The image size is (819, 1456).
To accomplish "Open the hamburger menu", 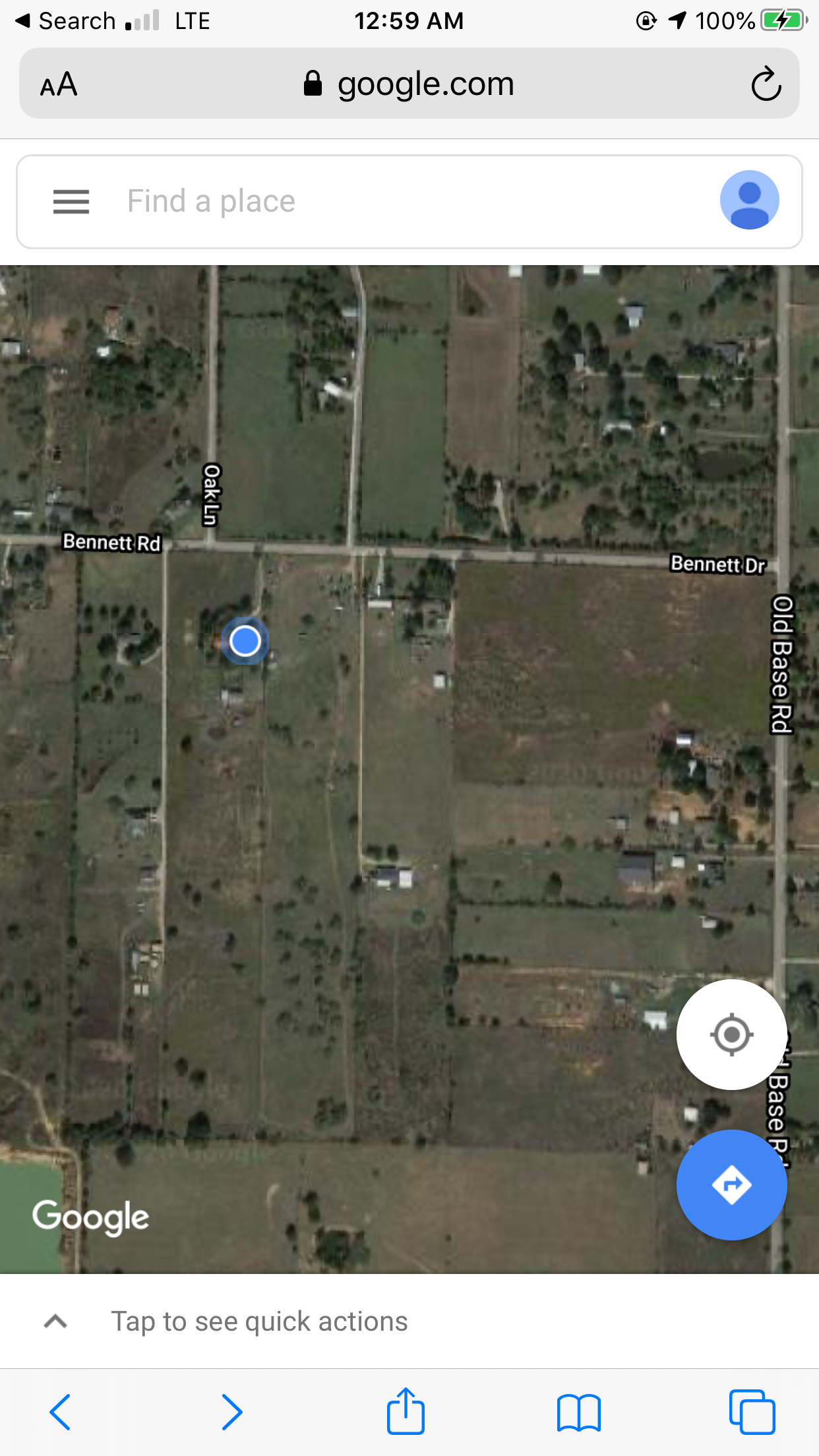I will [x=71, y=201].
